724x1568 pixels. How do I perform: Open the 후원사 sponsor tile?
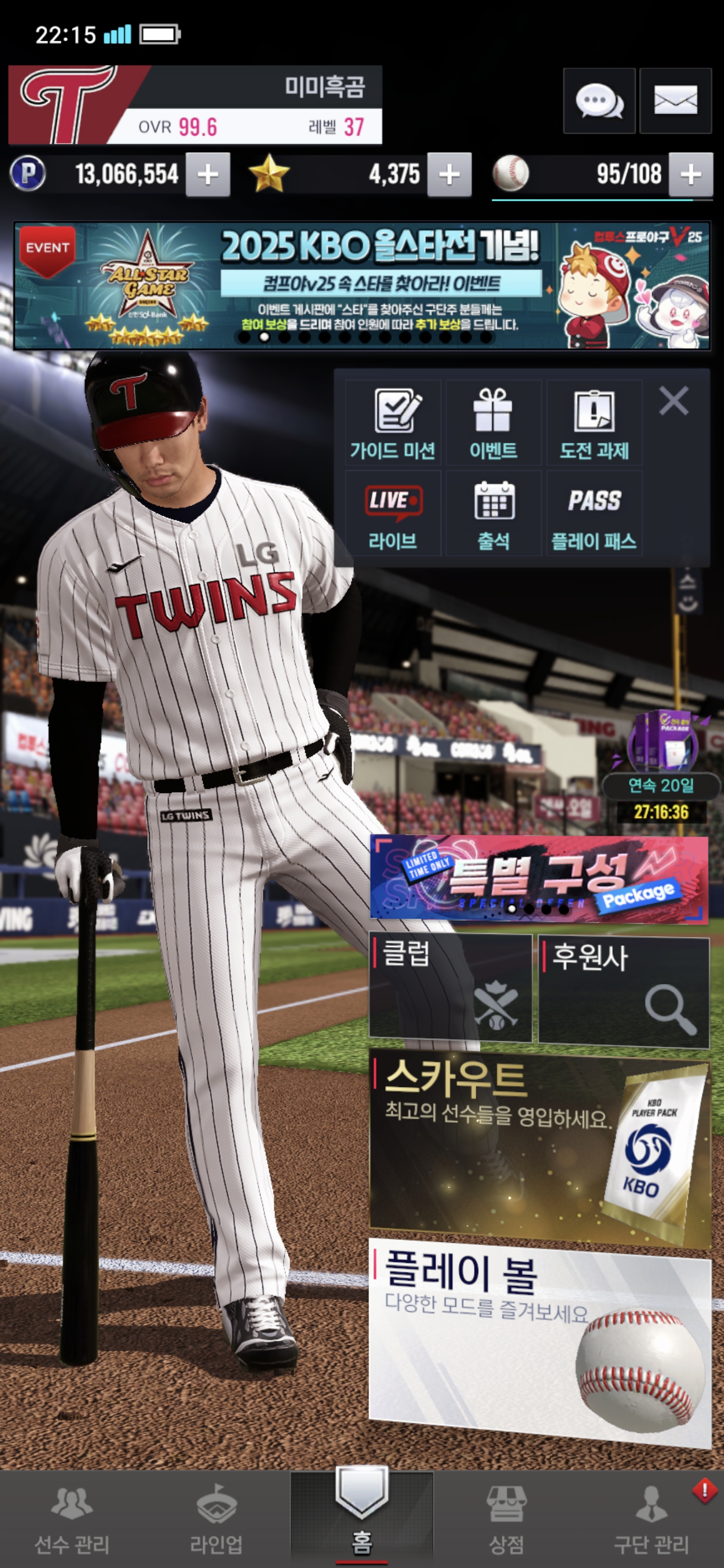(x=624, y=992)
